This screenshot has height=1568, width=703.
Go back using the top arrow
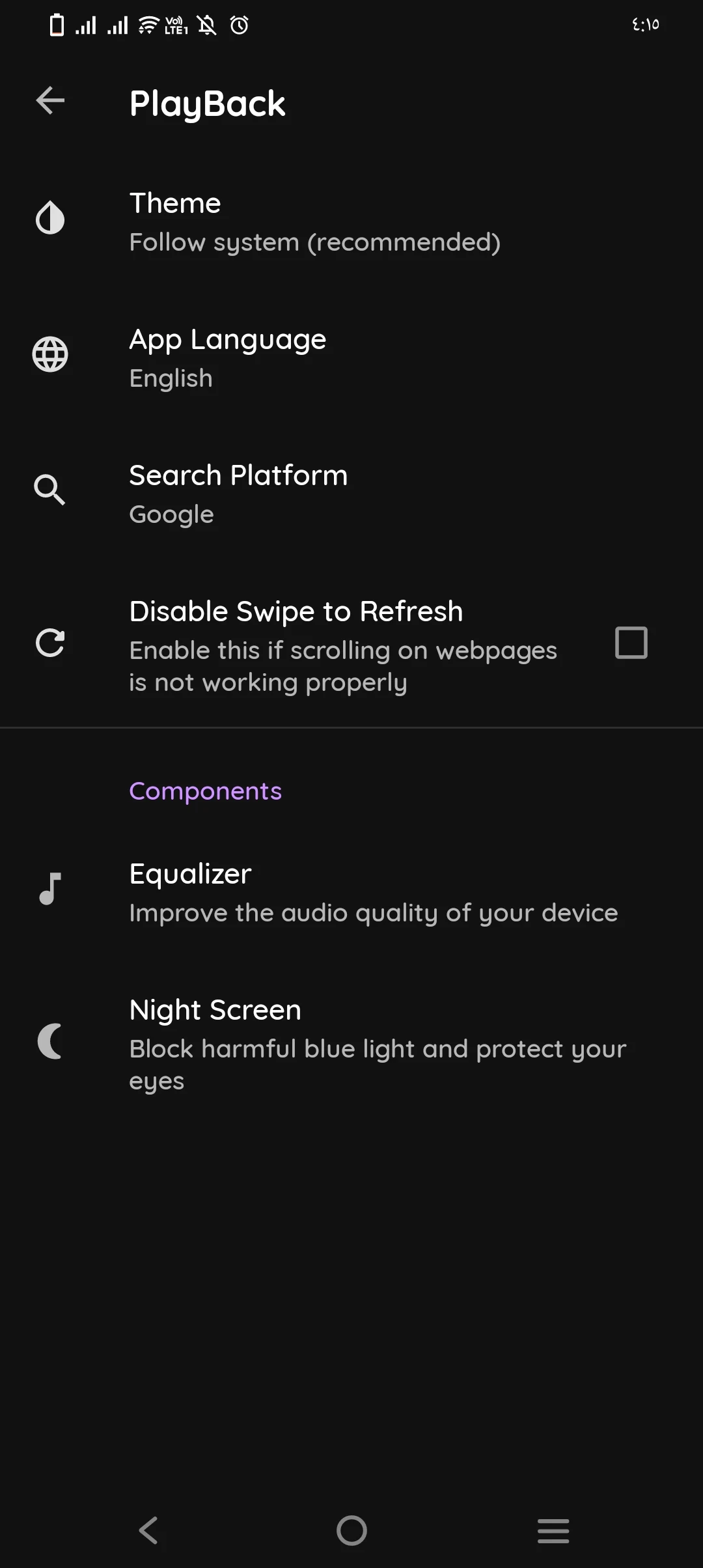[50, 101]
